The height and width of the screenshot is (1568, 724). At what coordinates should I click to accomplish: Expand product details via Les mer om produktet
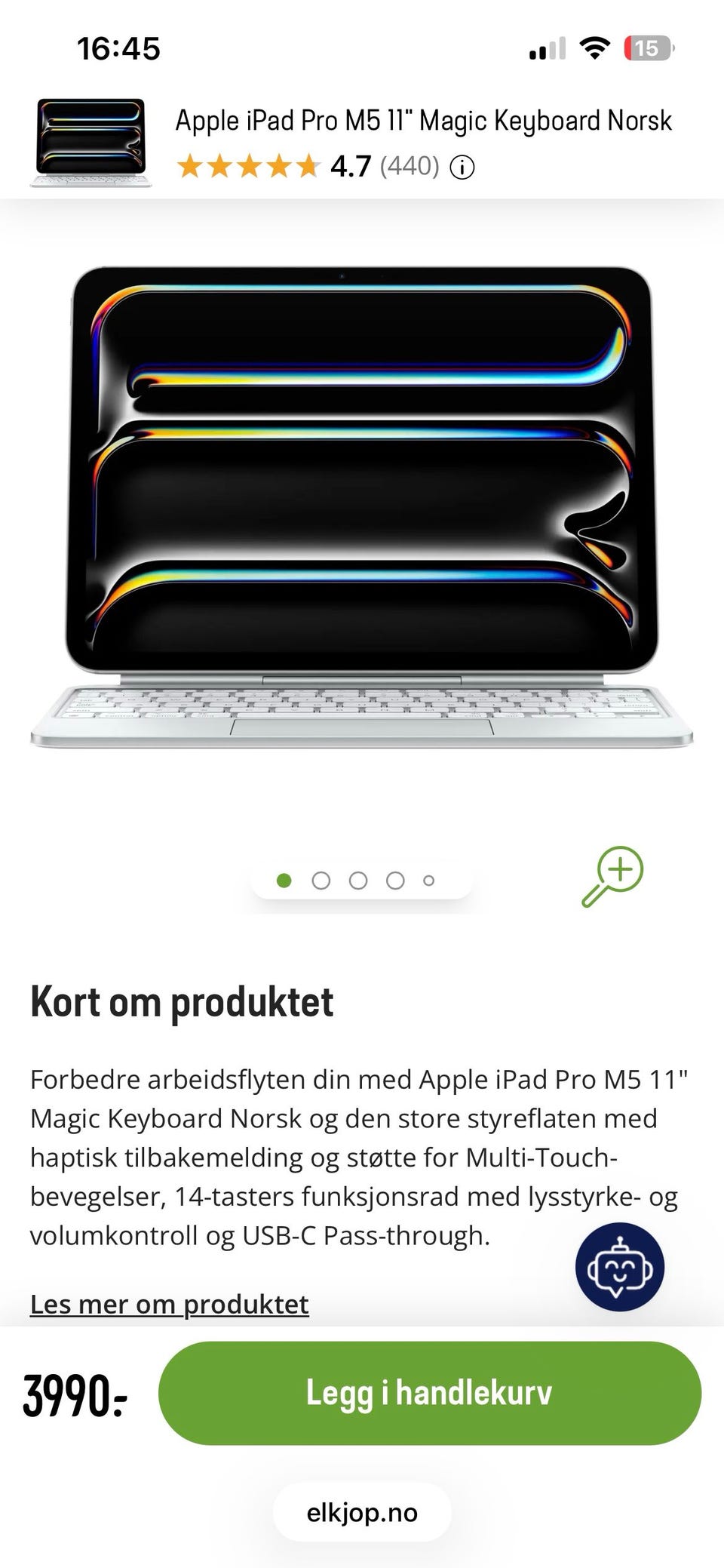(x=170, y=1303)
